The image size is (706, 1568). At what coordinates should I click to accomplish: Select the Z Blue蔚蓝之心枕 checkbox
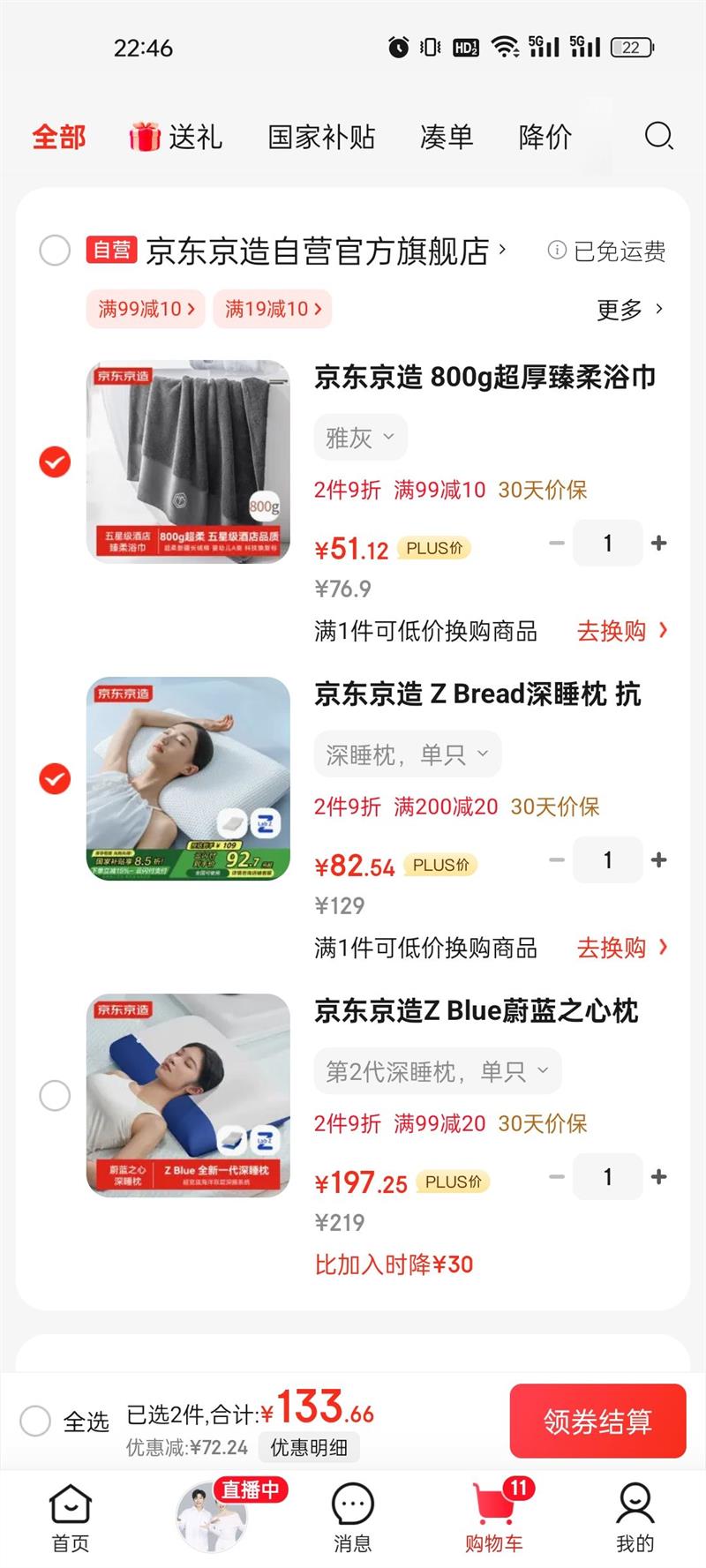coord(55,1095)
